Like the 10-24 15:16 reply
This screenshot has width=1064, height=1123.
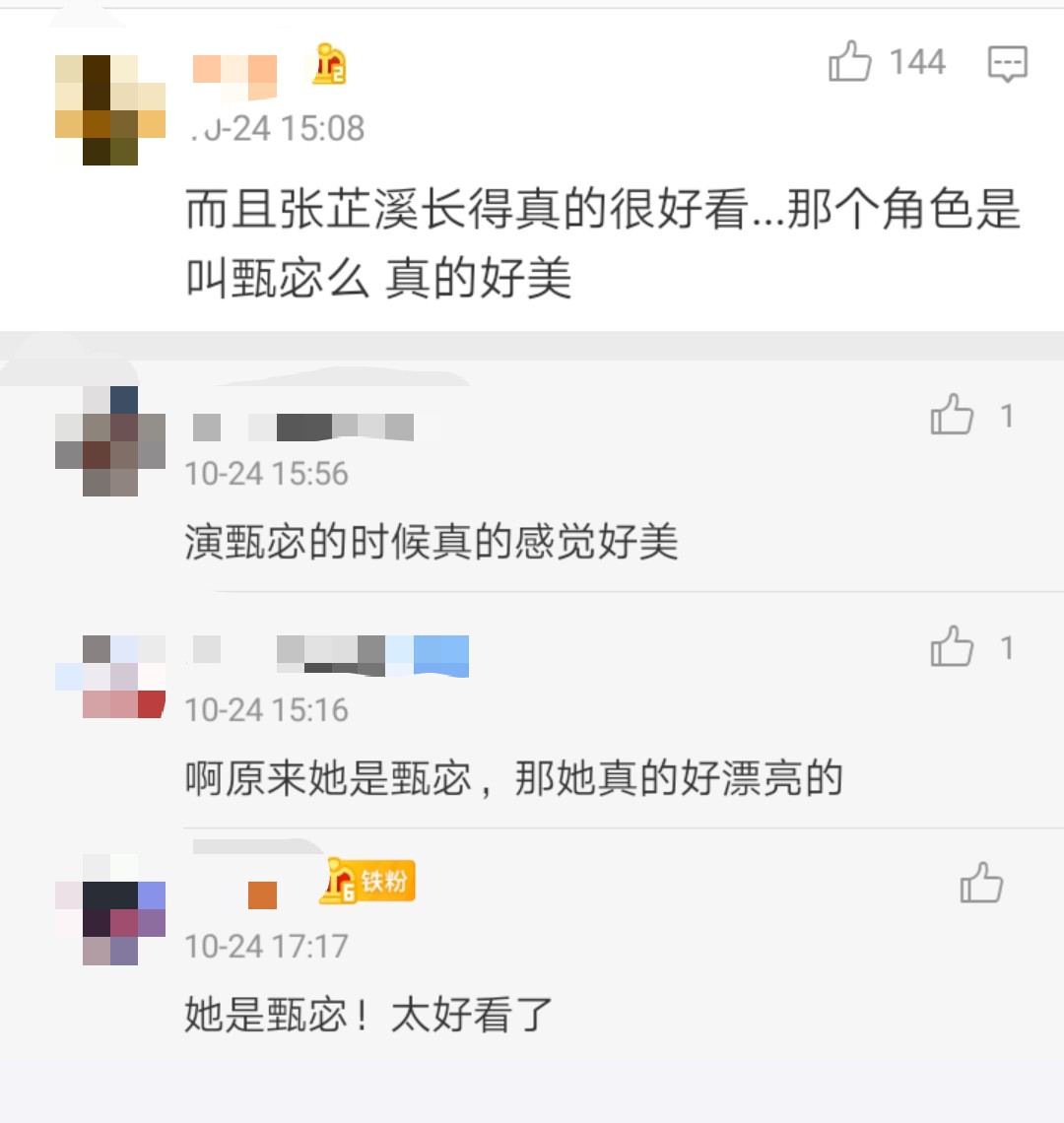coord(952,647)
